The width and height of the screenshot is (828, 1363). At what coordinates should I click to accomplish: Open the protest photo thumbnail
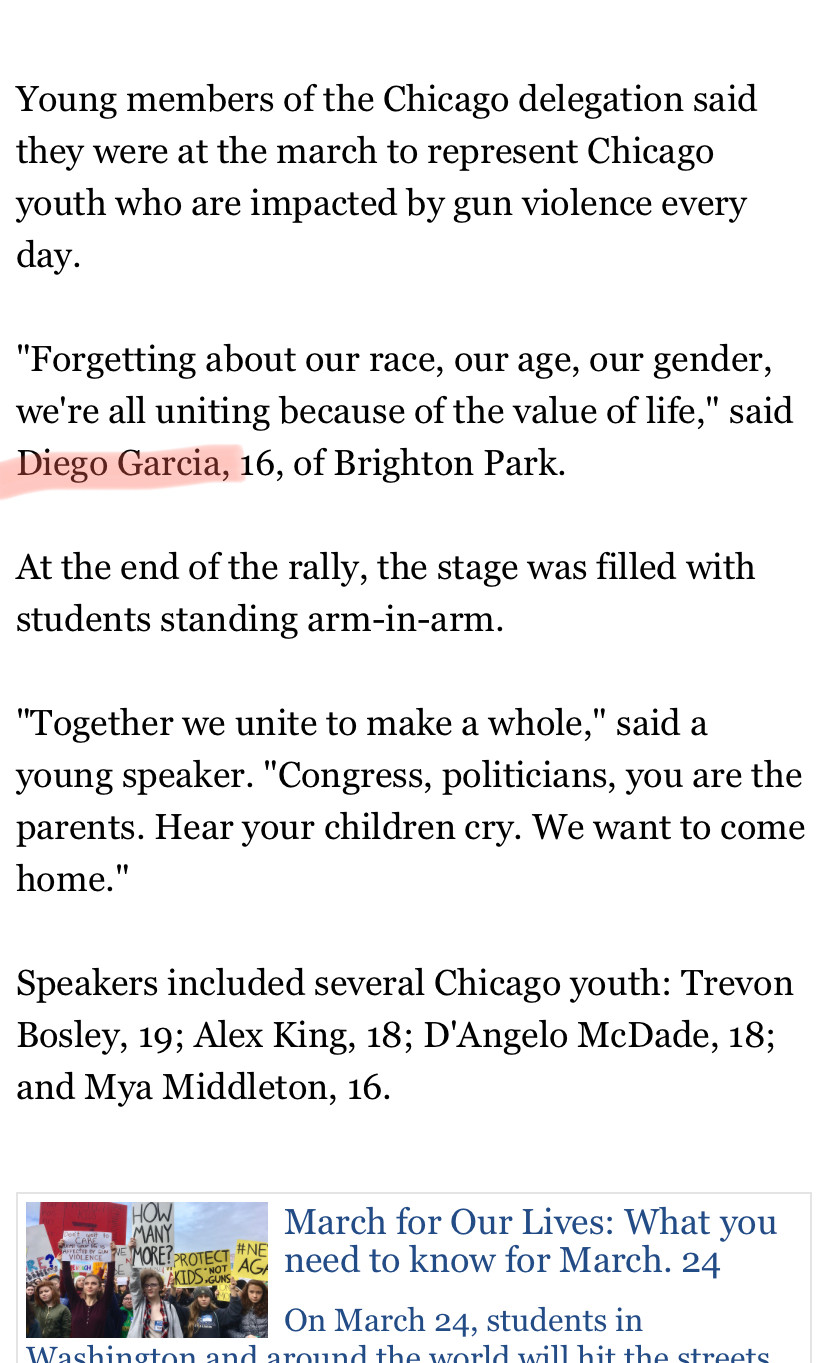147,1270
